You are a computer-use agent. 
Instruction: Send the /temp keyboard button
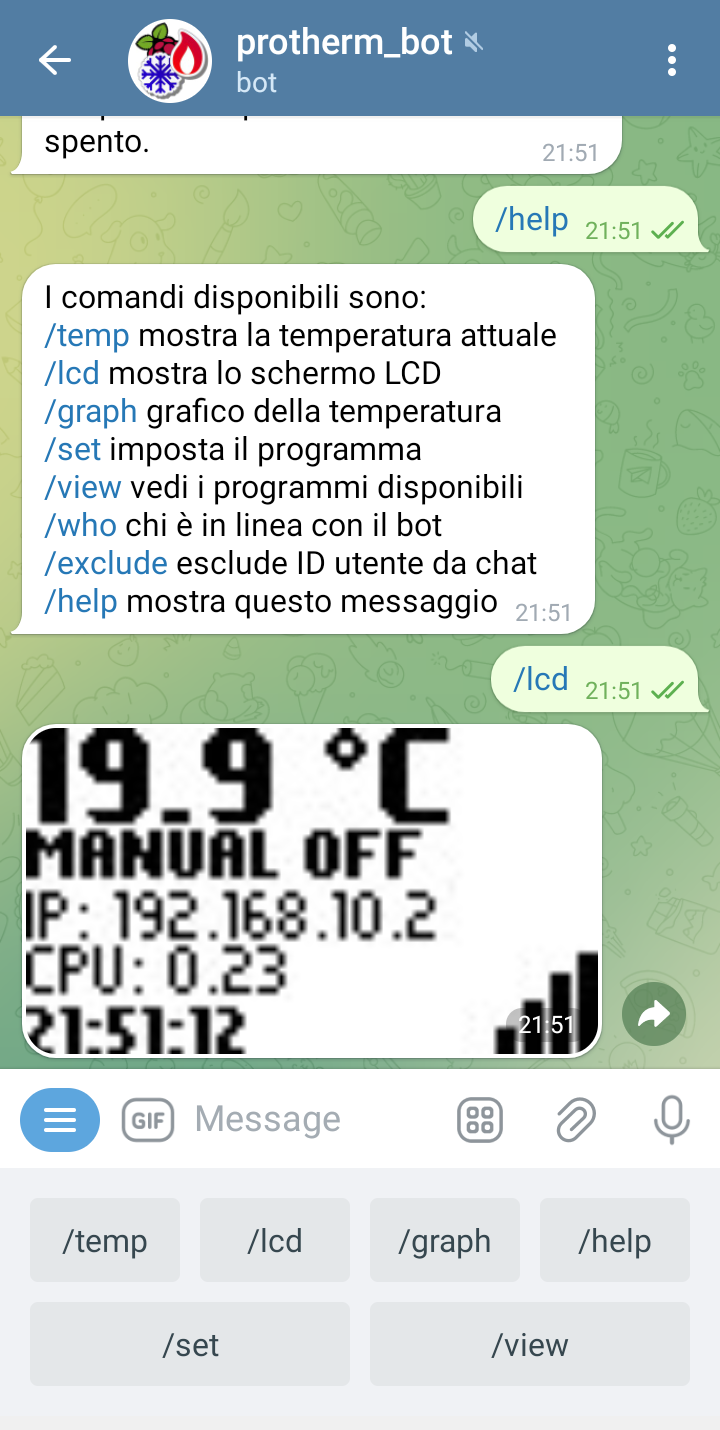pos(105,1241)
